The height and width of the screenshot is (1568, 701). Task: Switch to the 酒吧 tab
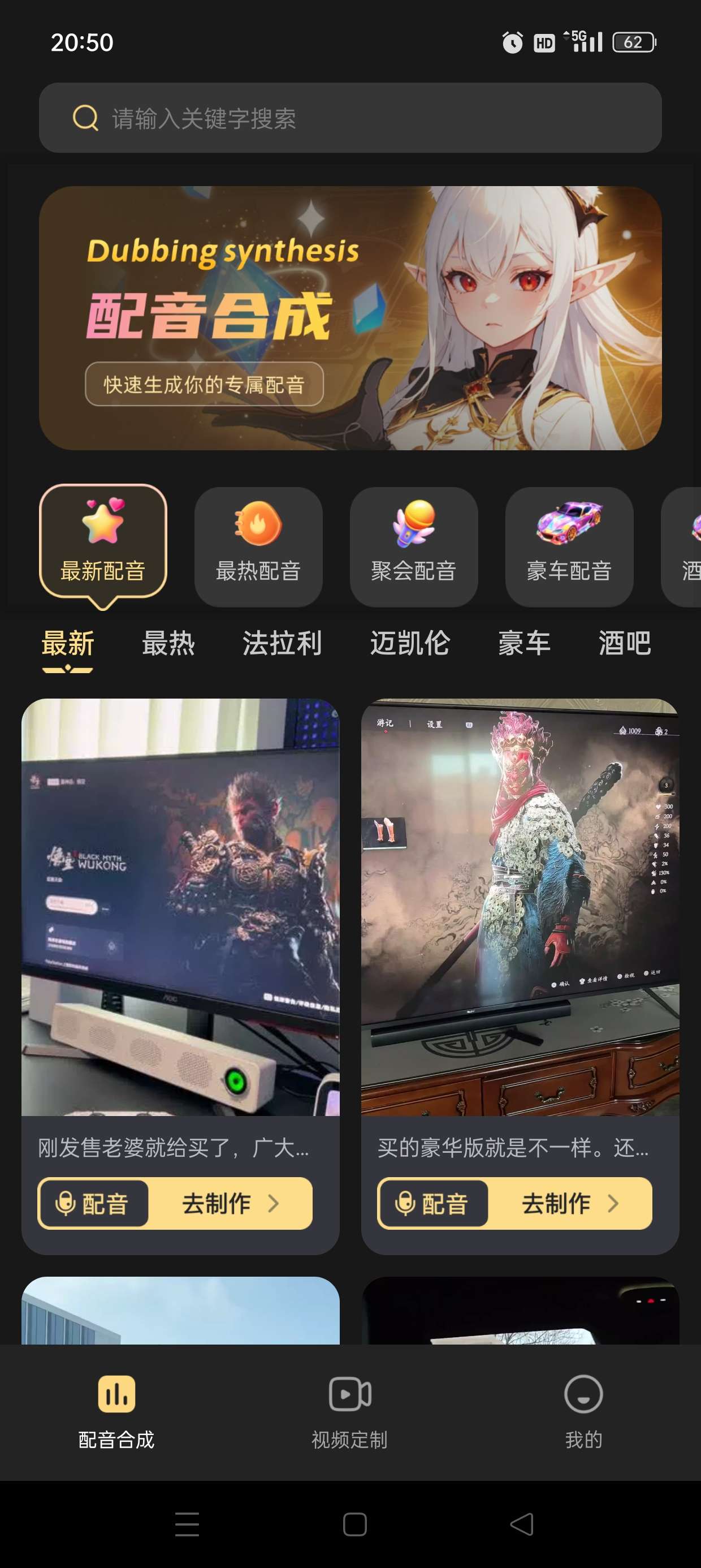[x=624, y=643]
